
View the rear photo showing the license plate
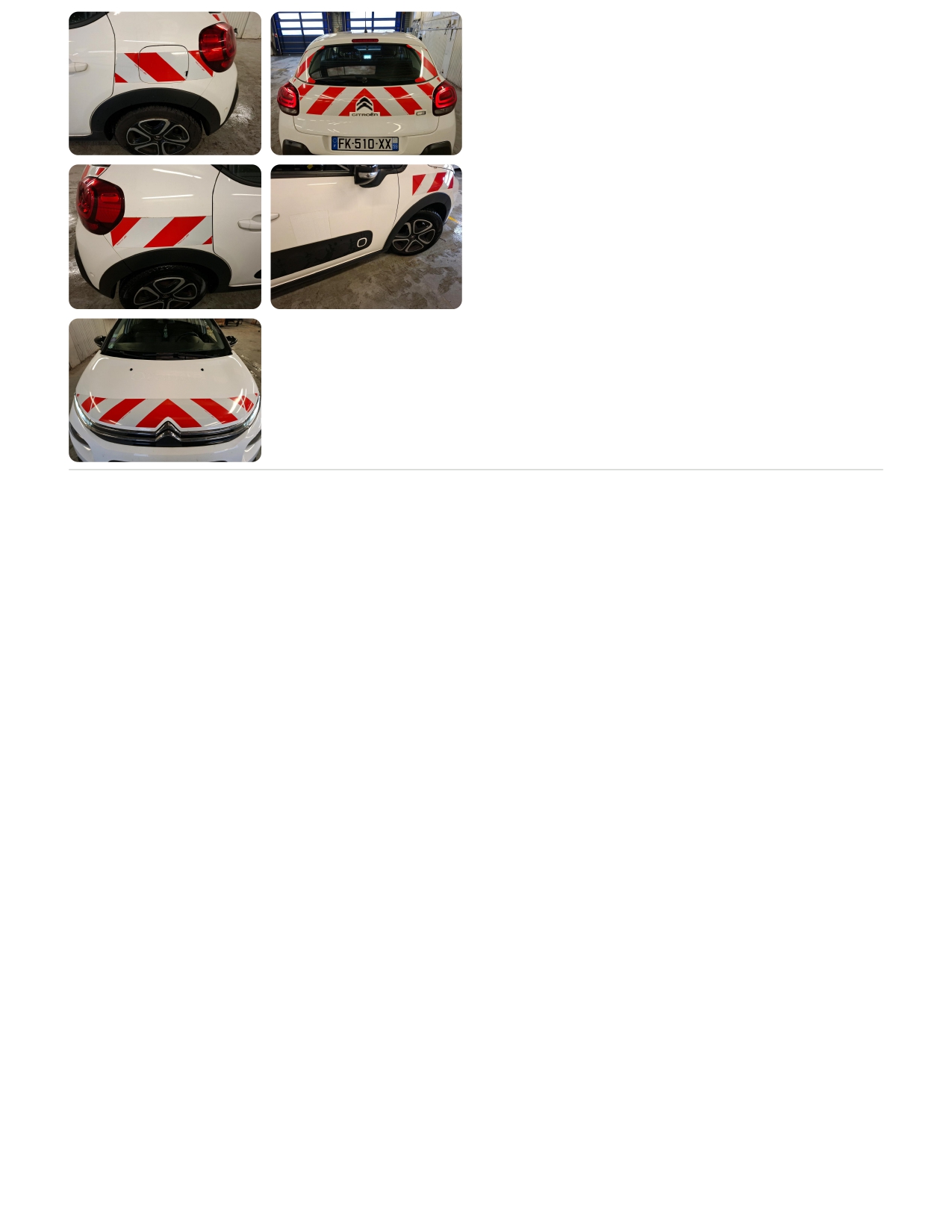366,83
